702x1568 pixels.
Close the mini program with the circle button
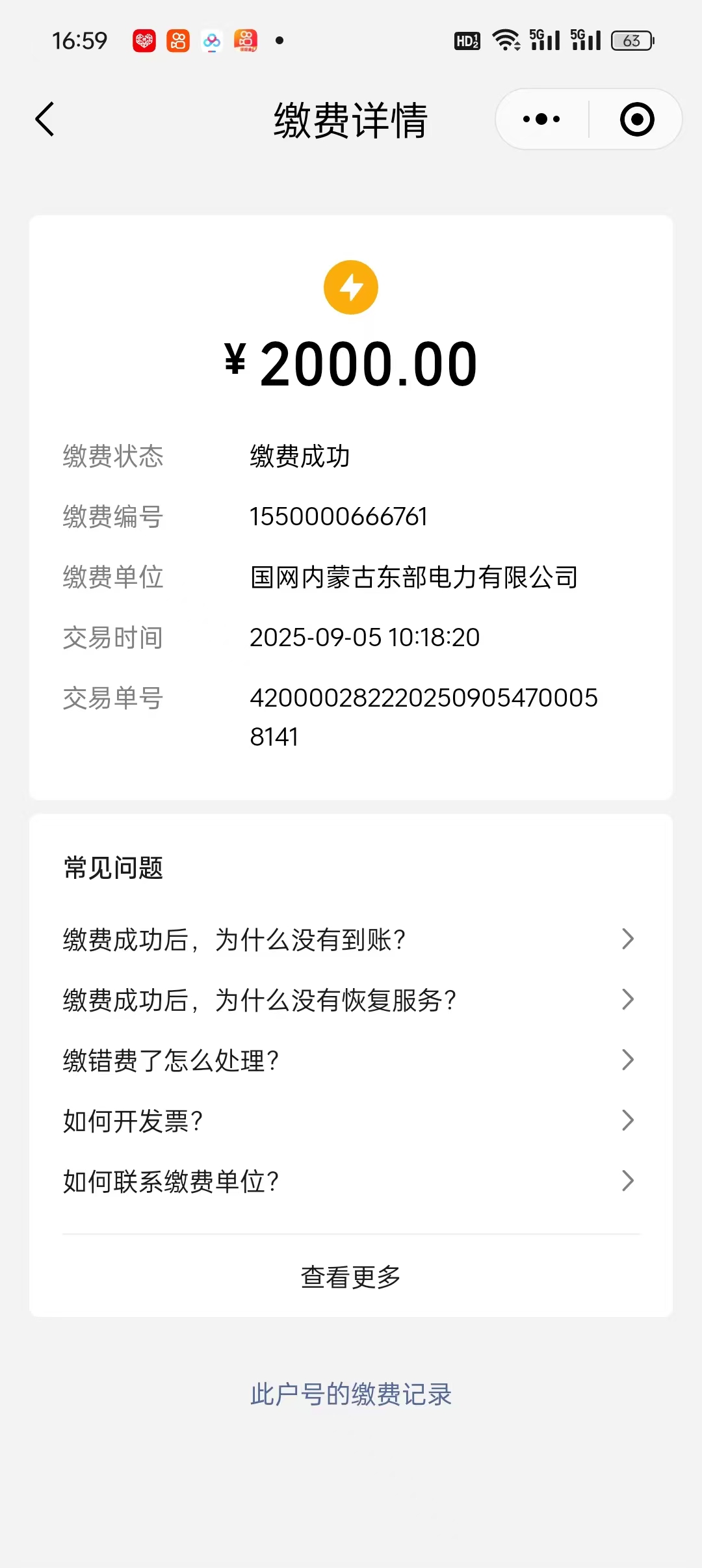tap(636, 120)
